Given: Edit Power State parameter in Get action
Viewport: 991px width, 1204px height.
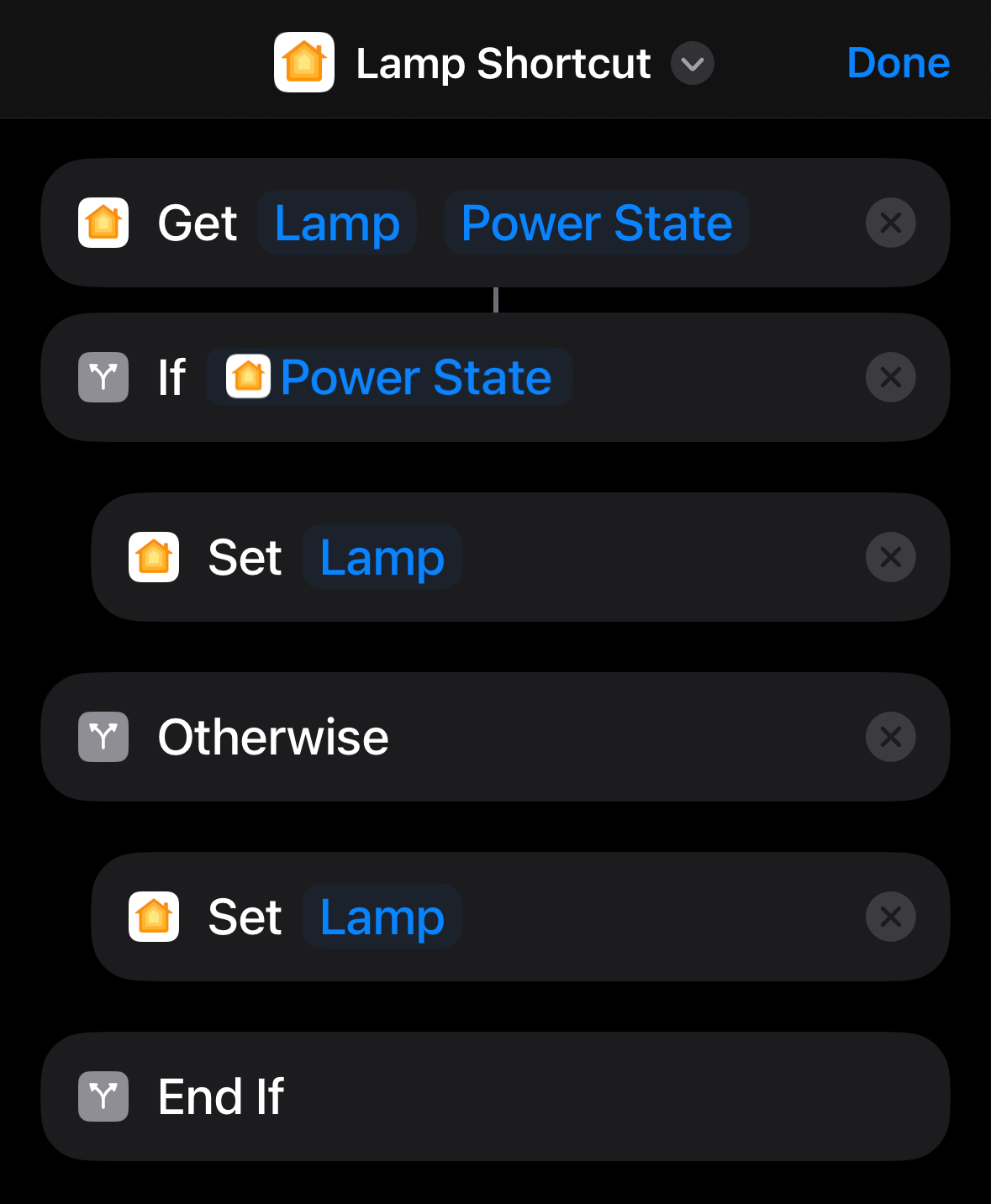Looking at the screenshot, I should (x=596, y=223).
